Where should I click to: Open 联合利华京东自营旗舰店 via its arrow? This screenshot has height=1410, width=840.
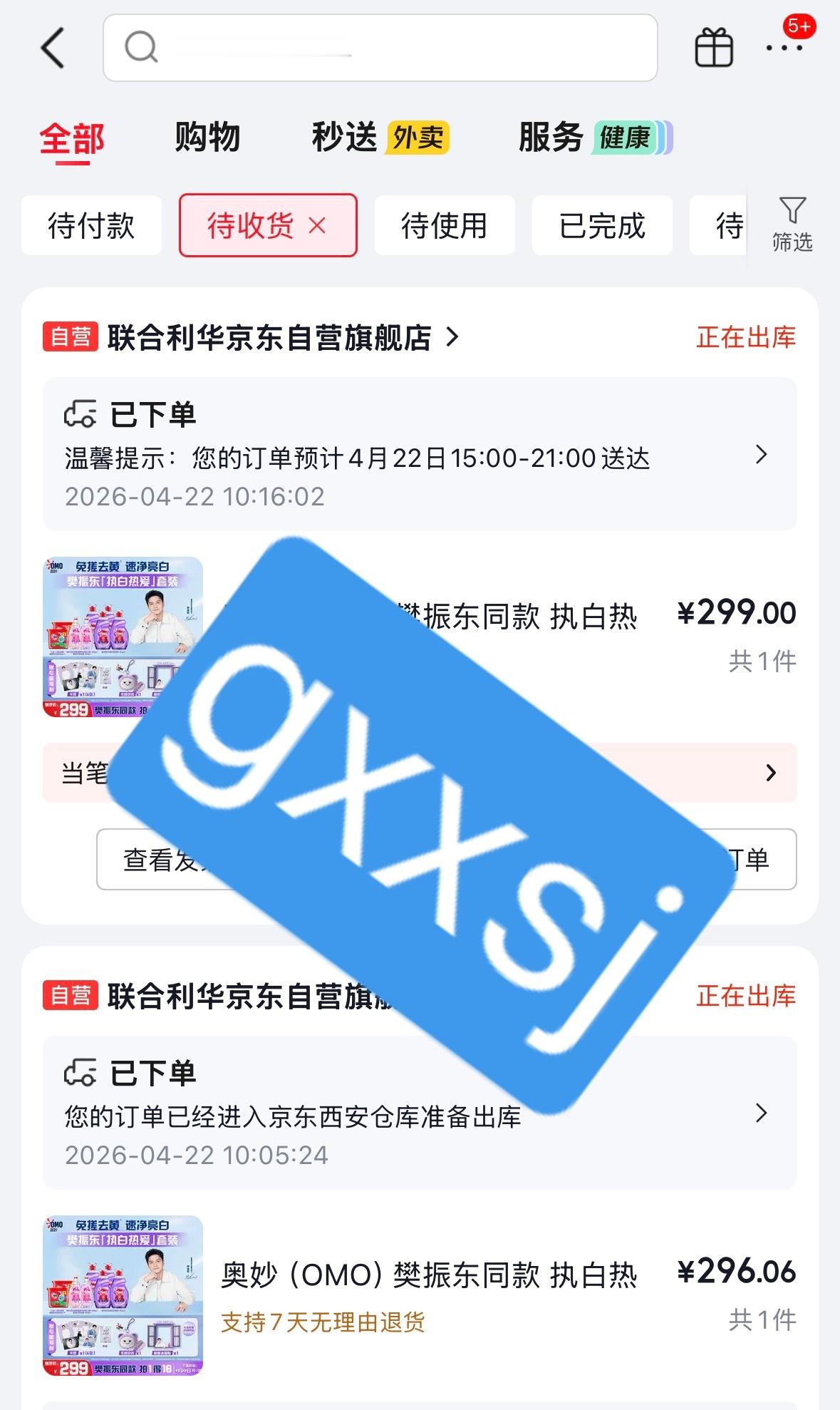click(x=451, y=339)
